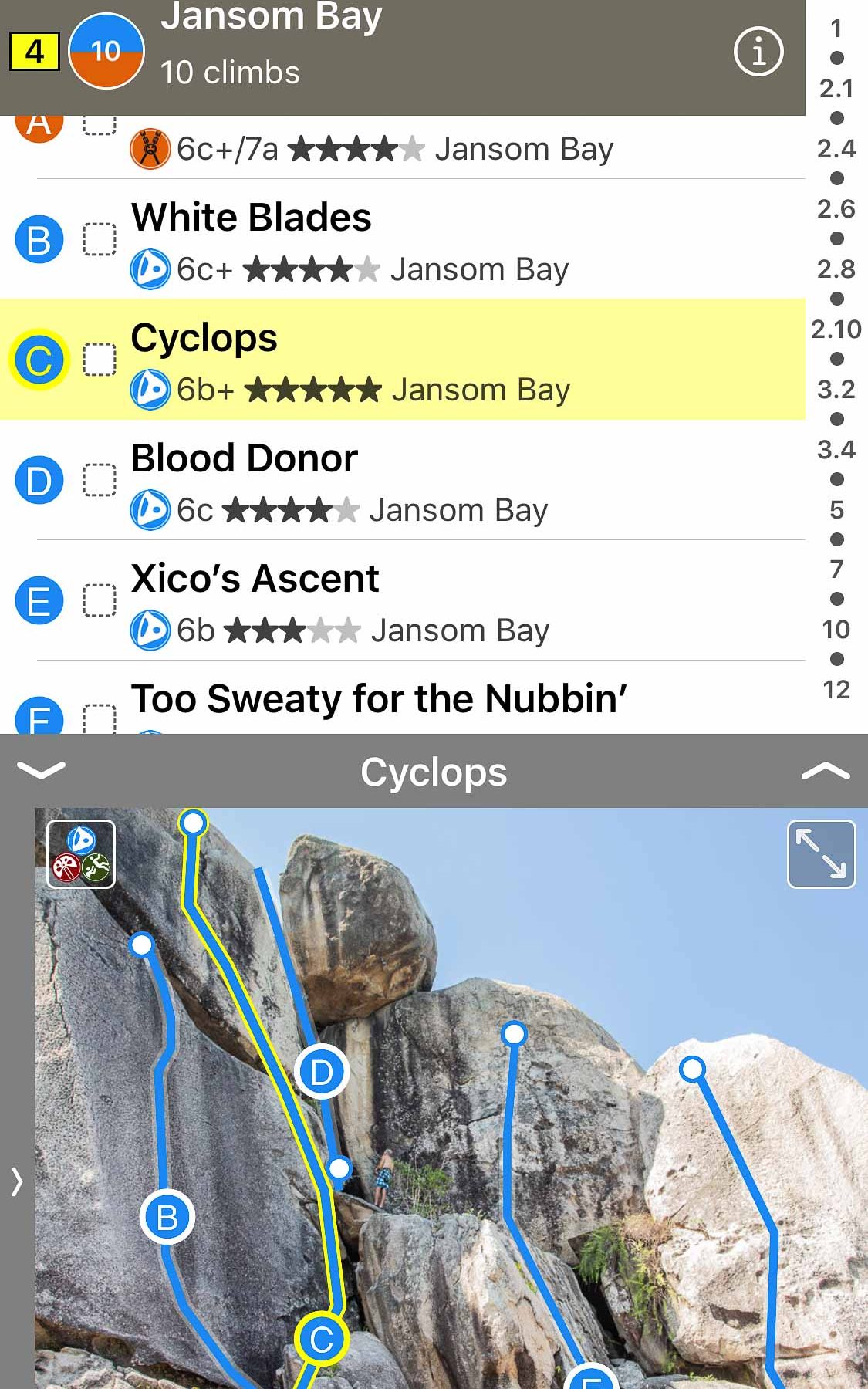Open the Jansom Bay info button

pyautogui.click(x=758, y=52)
